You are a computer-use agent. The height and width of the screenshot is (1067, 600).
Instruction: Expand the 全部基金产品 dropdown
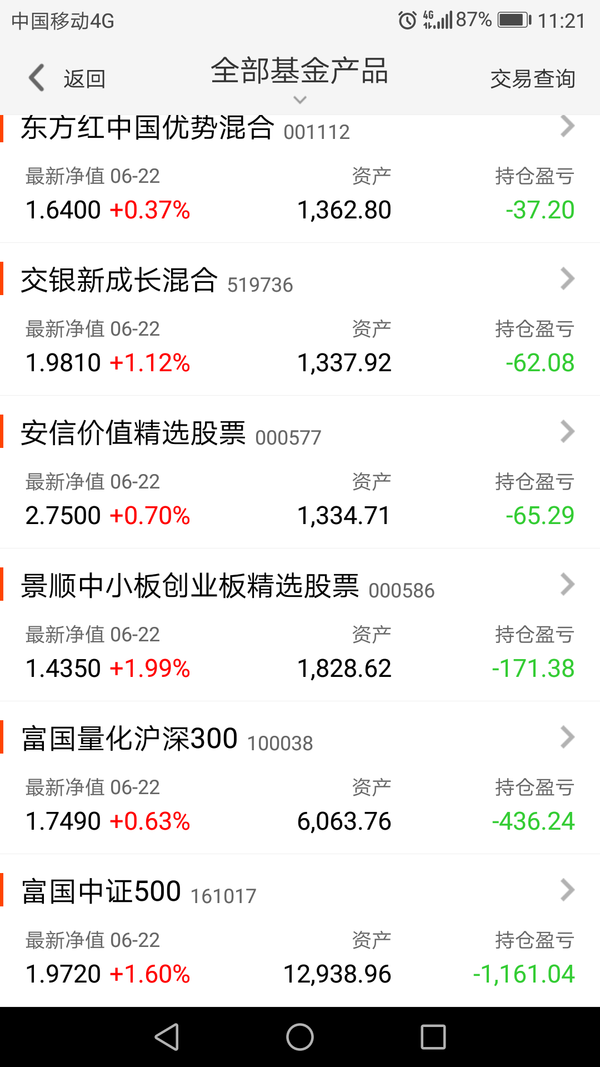[x=299, y=80]
